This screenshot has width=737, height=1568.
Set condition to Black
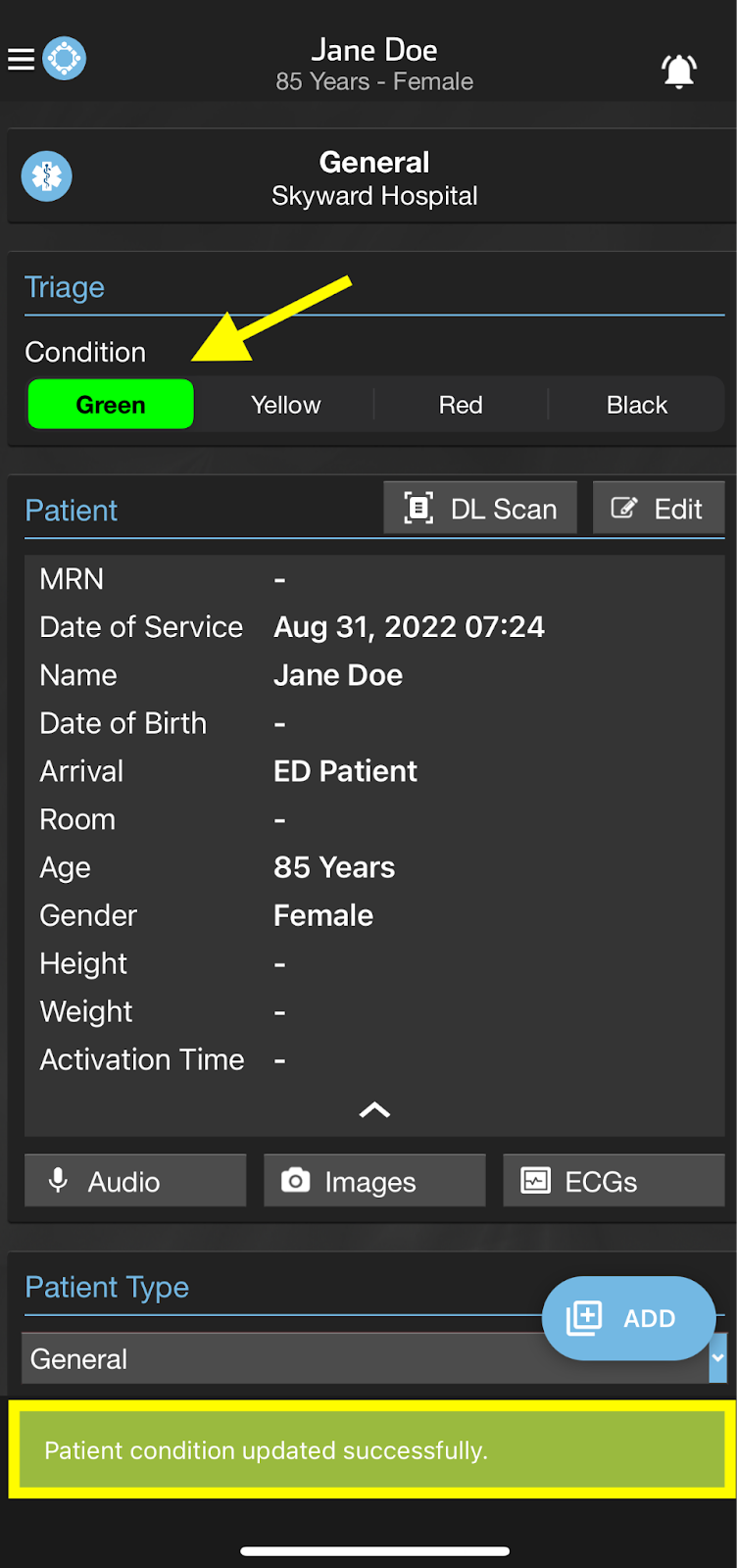(636, 405)
